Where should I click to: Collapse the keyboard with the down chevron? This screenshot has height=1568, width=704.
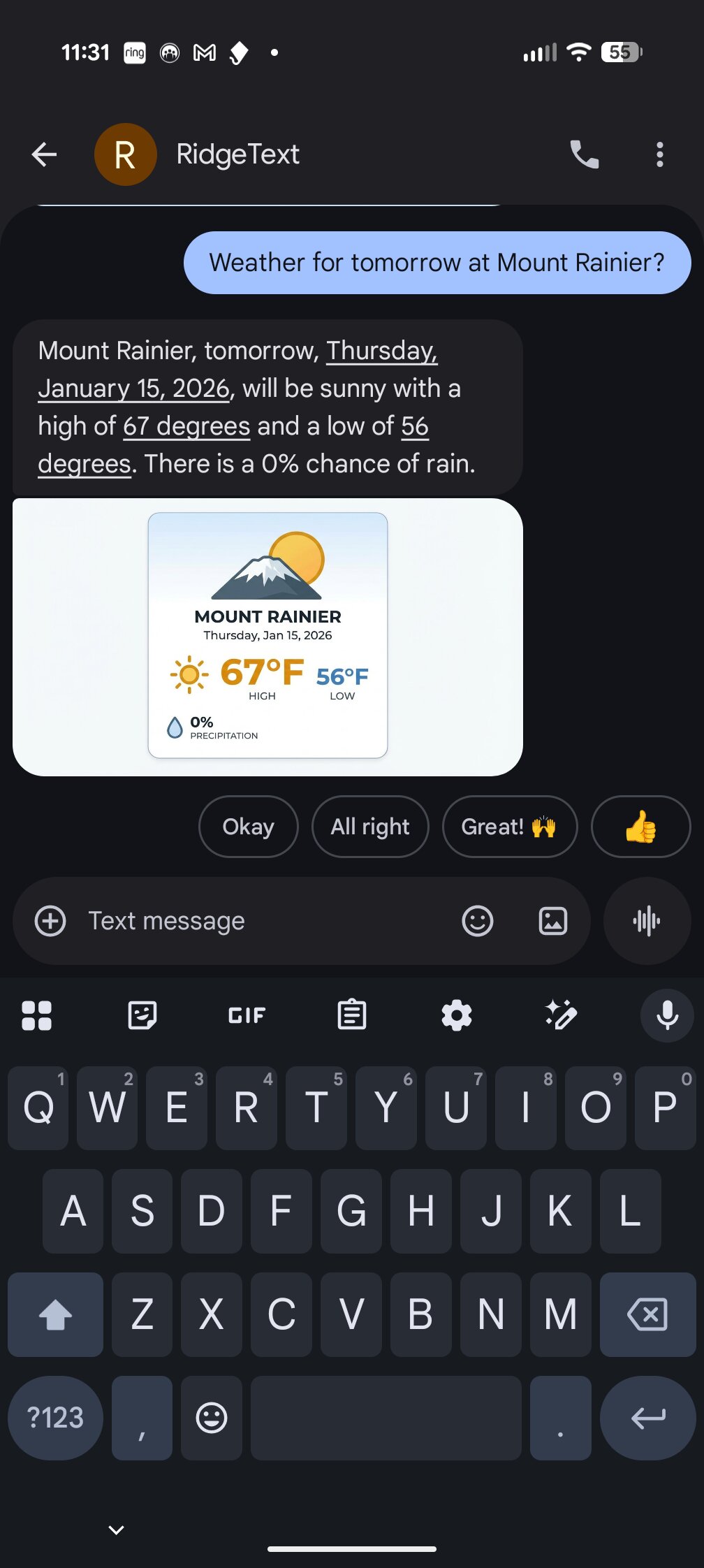point(115,1529)
